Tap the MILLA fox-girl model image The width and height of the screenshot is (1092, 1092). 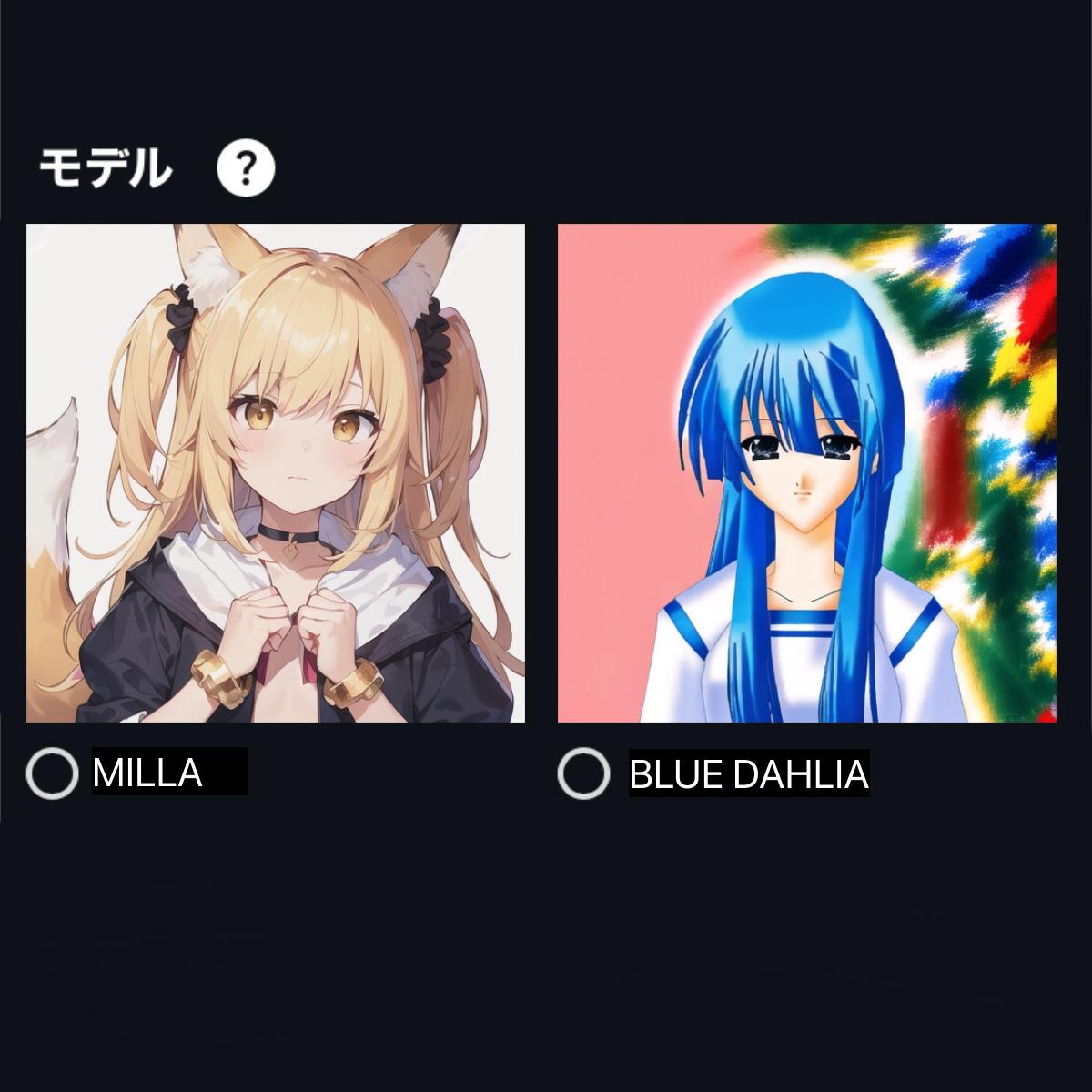[x=276, y=473]
